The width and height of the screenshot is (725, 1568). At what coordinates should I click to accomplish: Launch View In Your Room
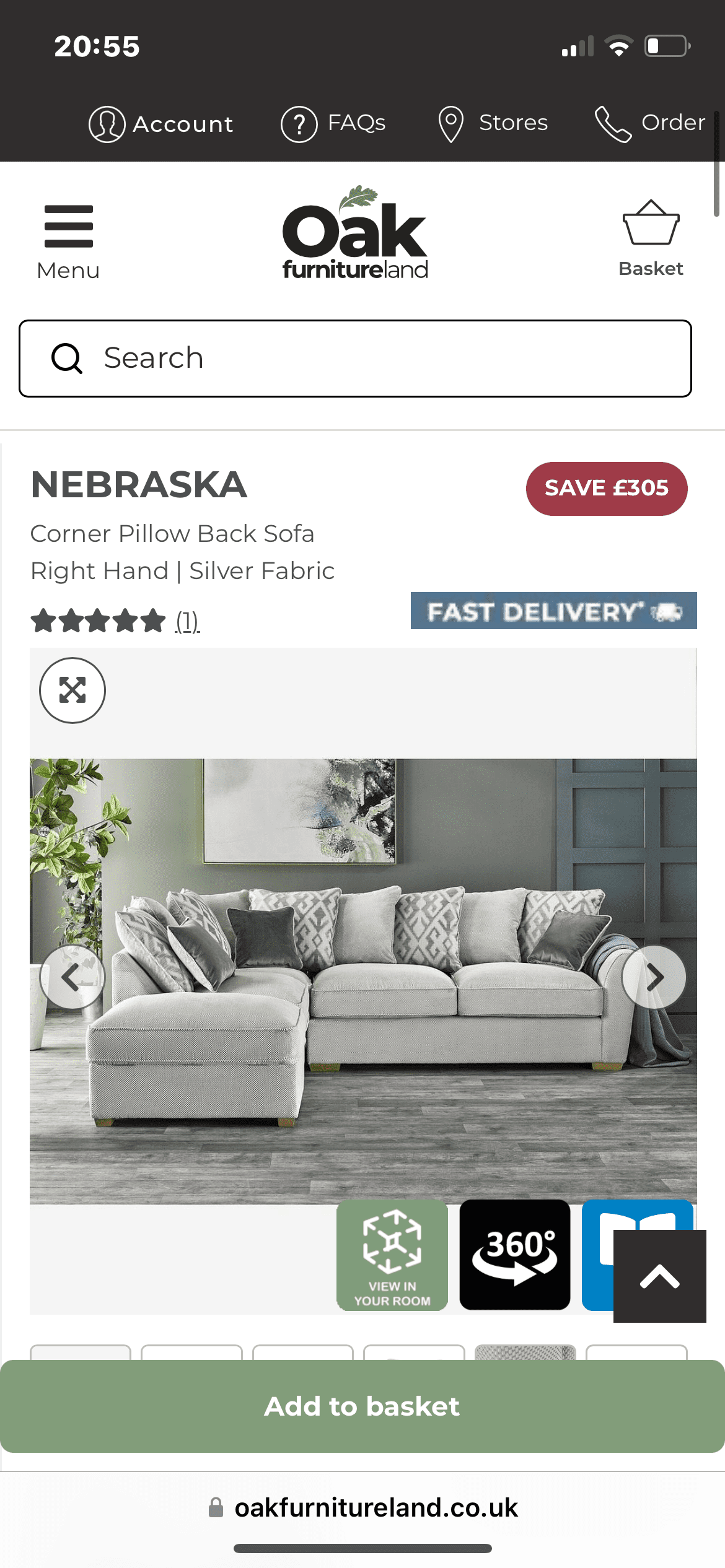pos(392,1255)
